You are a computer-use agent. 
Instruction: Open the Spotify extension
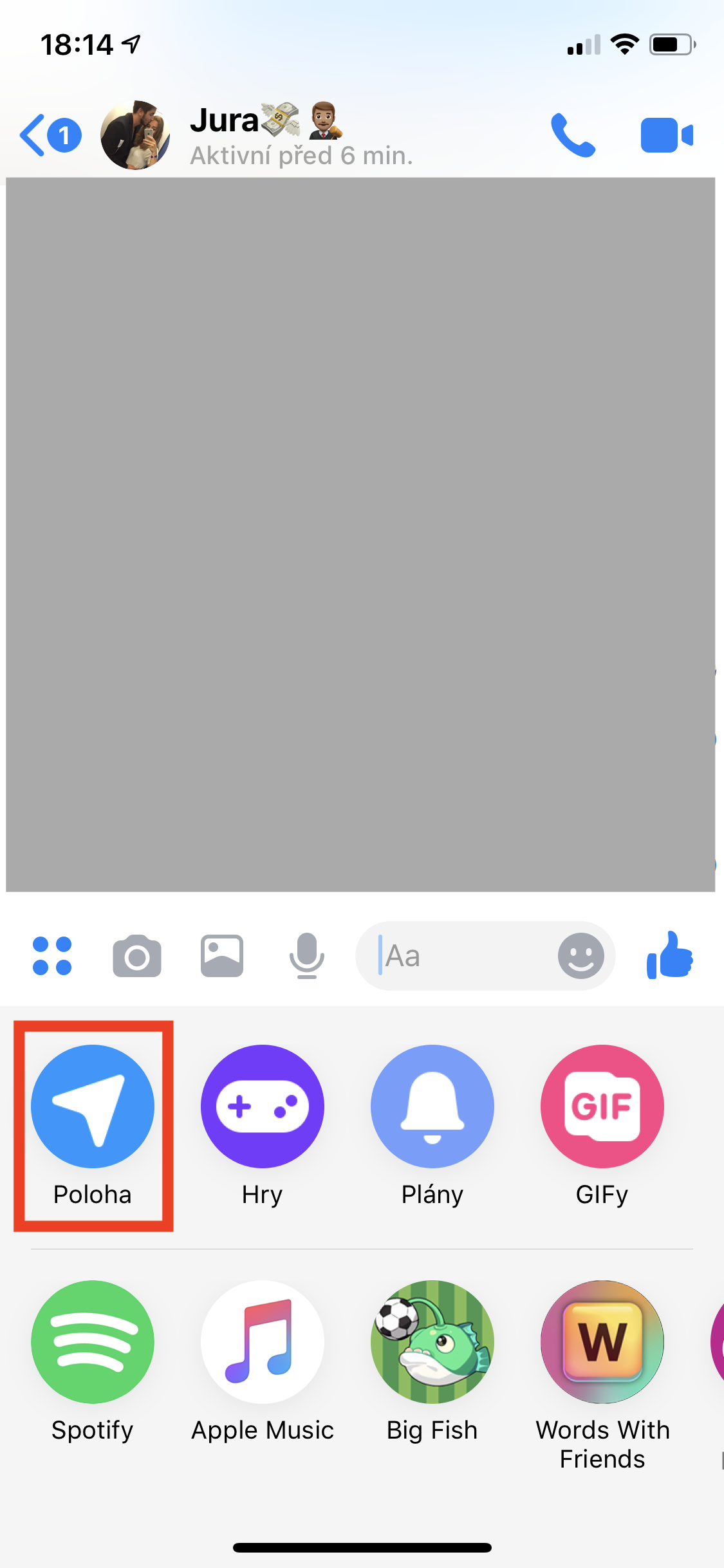[x=93, y=1342]
